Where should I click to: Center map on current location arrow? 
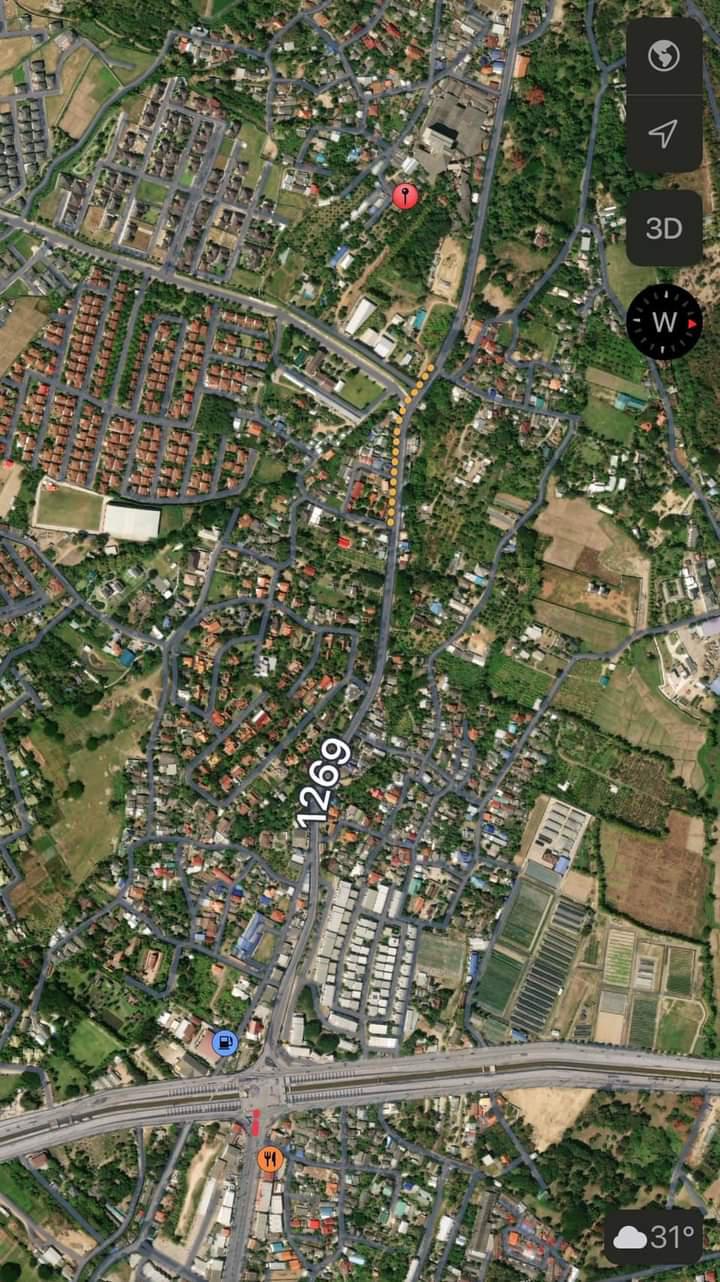664,134
